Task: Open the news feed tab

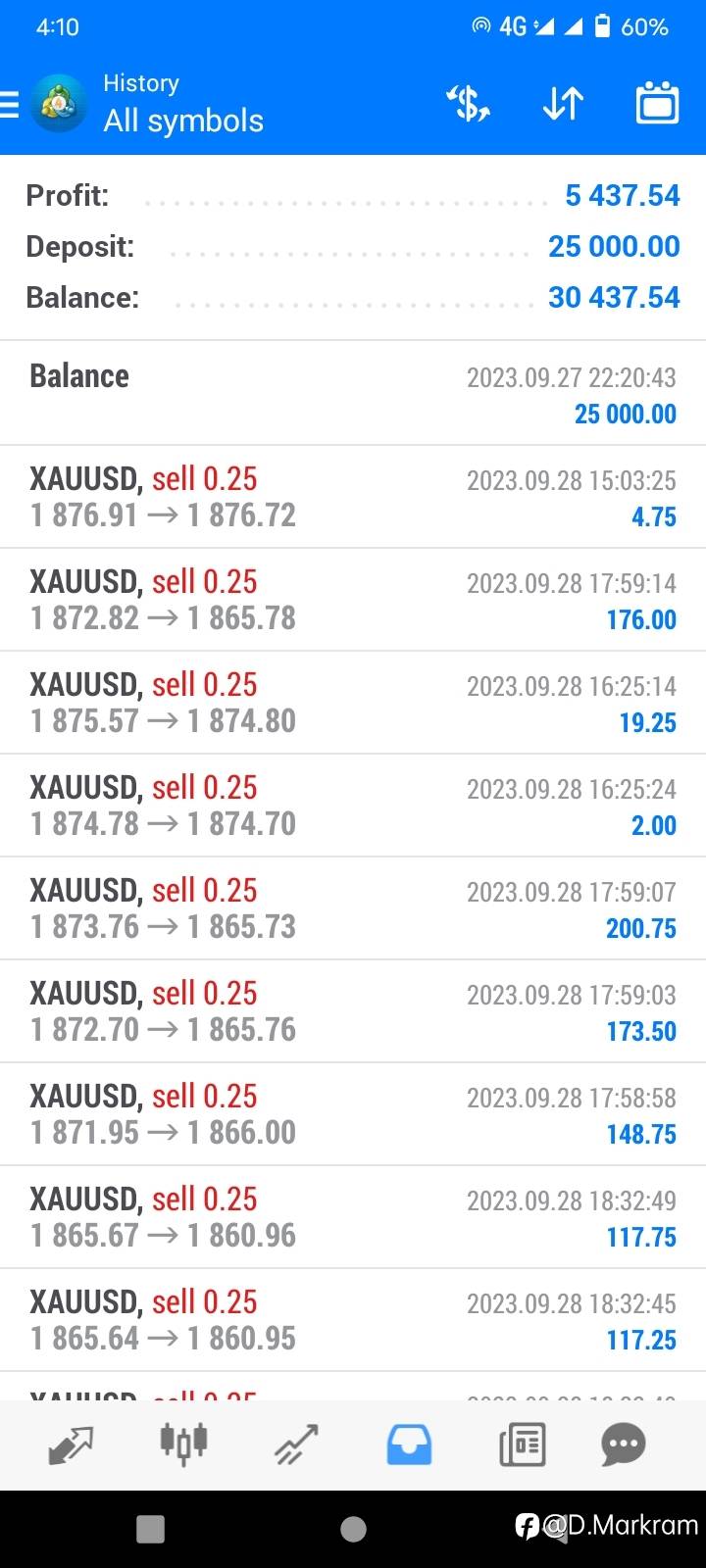Action: (522, 1445)
